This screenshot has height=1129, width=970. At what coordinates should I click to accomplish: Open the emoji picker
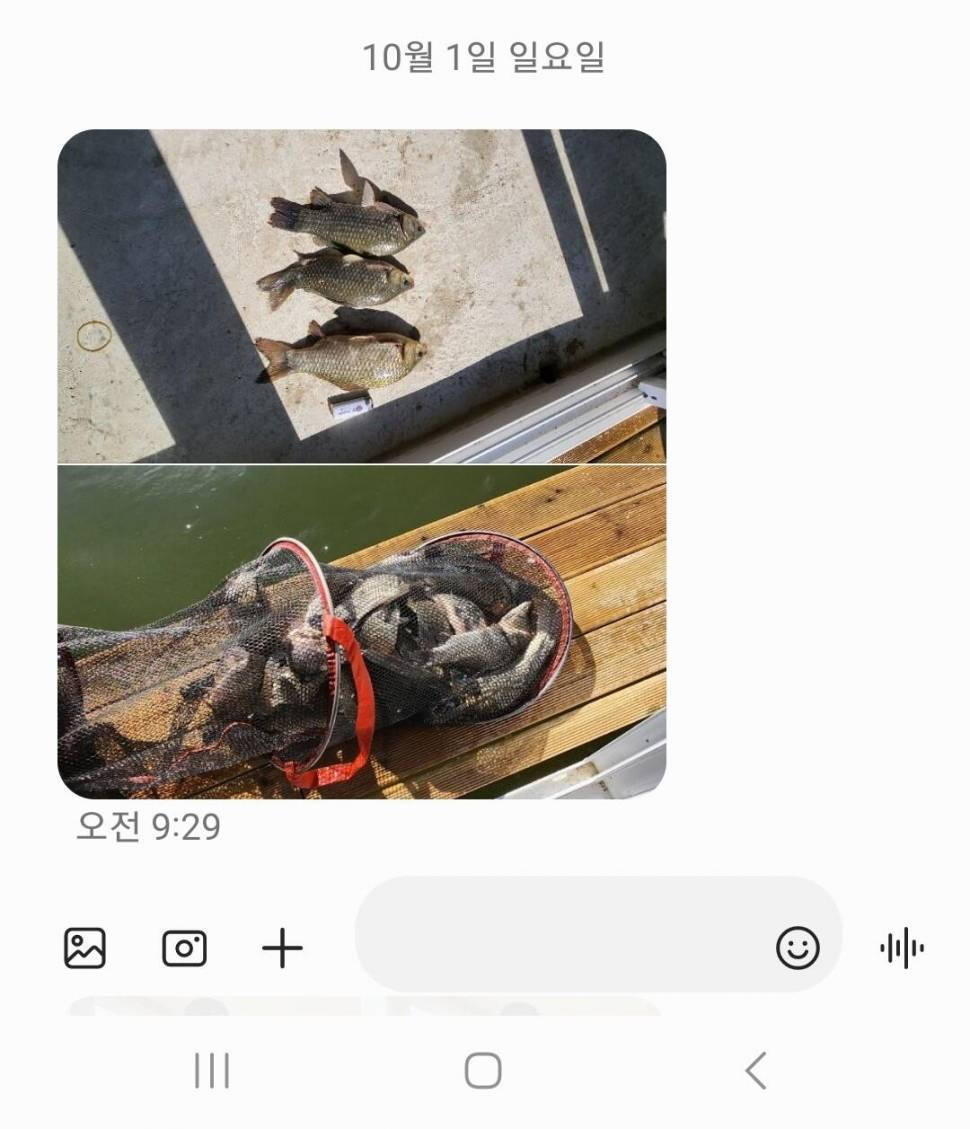coord(797,948)
